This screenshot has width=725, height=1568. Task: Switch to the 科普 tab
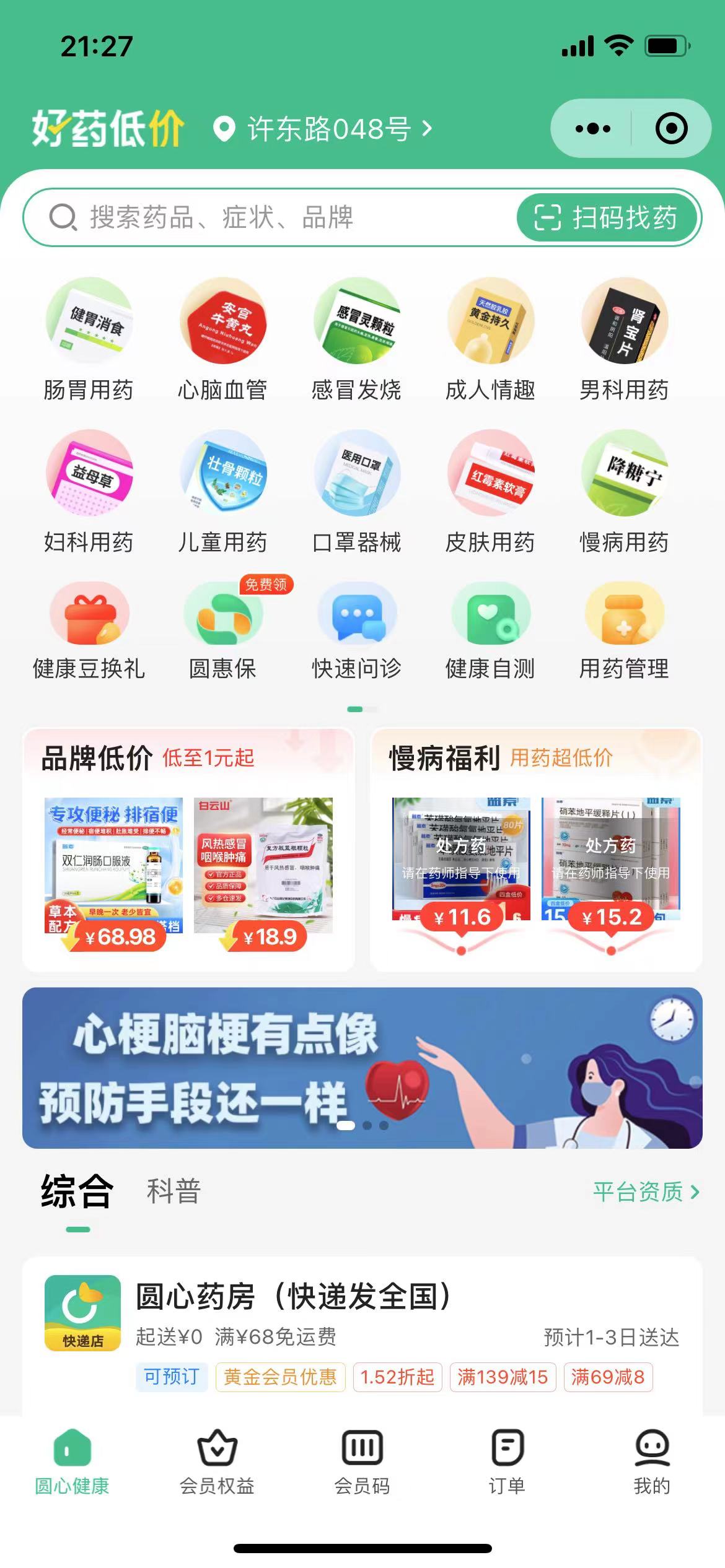(x=174, y=1191)
